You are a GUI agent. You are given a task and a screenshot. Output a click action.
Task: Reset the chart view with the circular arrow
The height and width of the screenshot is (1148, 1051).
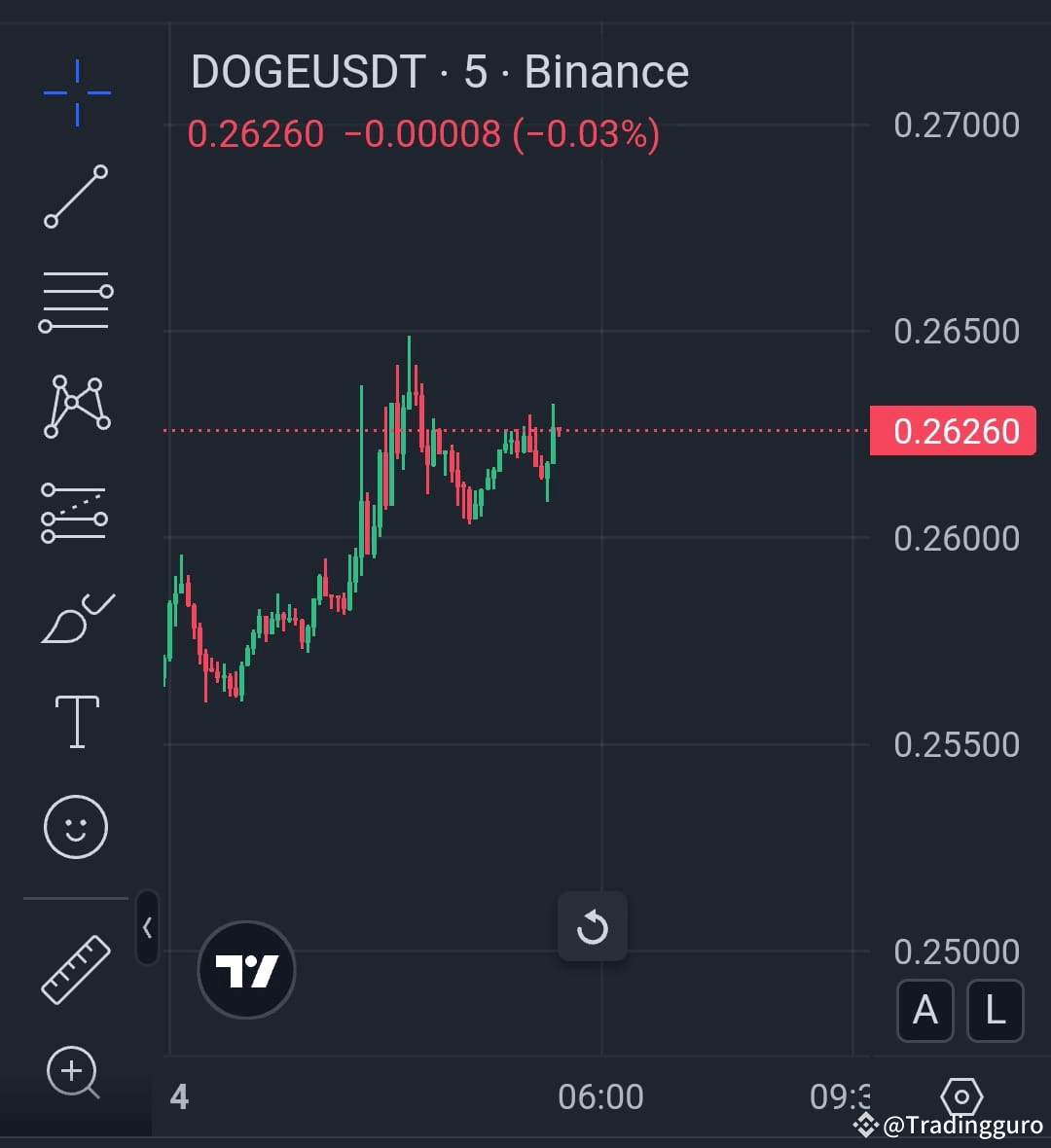(593, 926)
